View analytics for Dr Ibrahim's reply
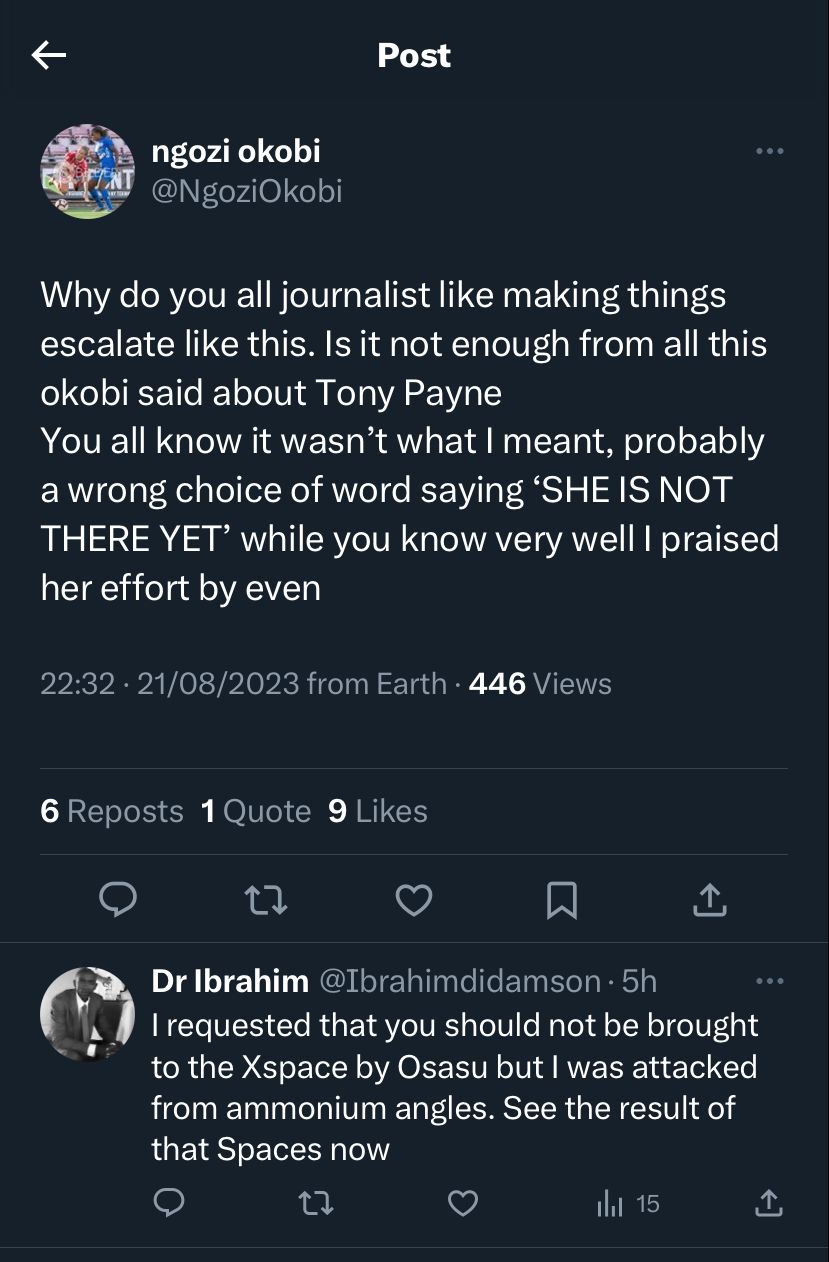The height and width of the screenshot is (1262, 829). [x=628, y=1204]
